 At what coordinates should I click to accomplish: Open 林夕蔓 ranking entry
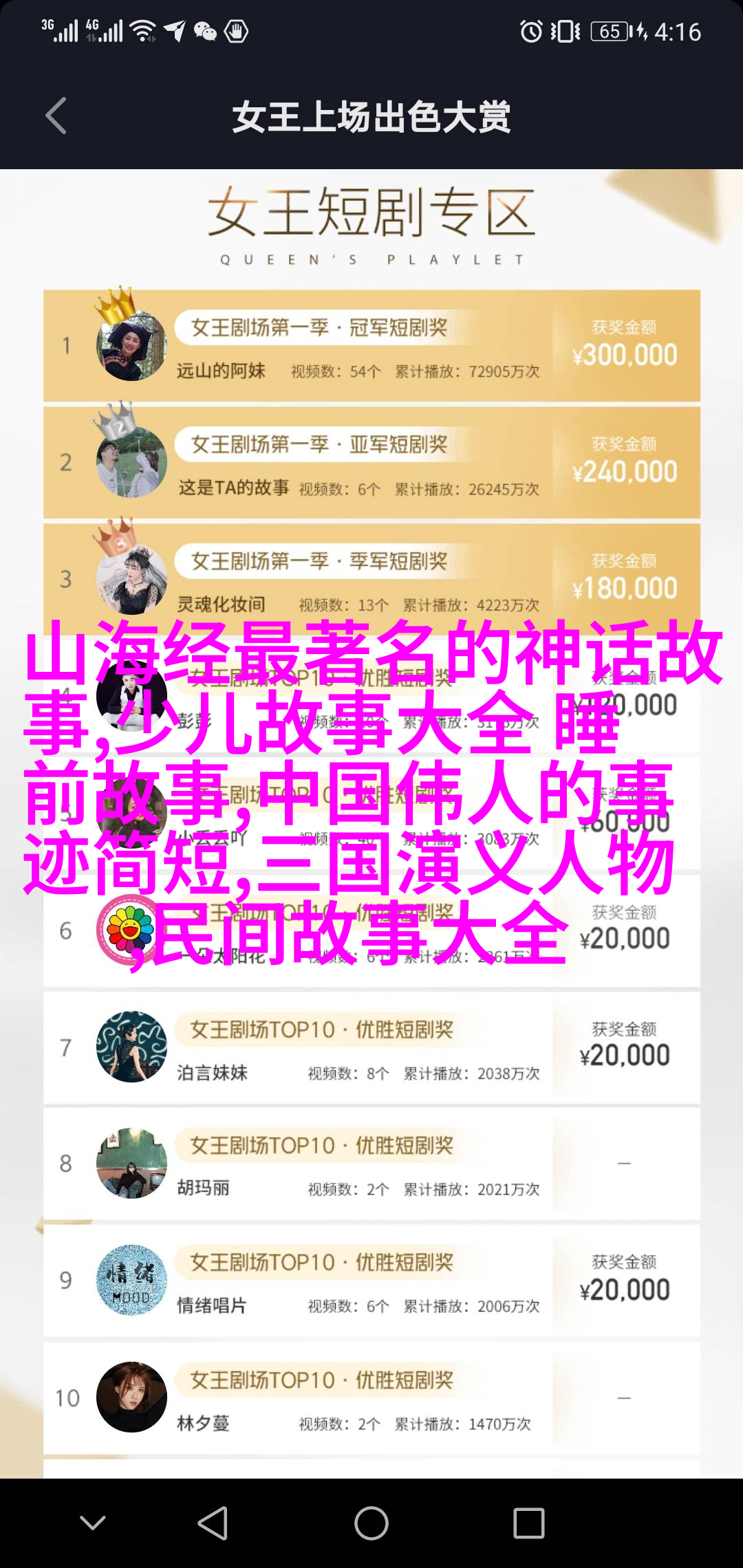coord(371,1397)
